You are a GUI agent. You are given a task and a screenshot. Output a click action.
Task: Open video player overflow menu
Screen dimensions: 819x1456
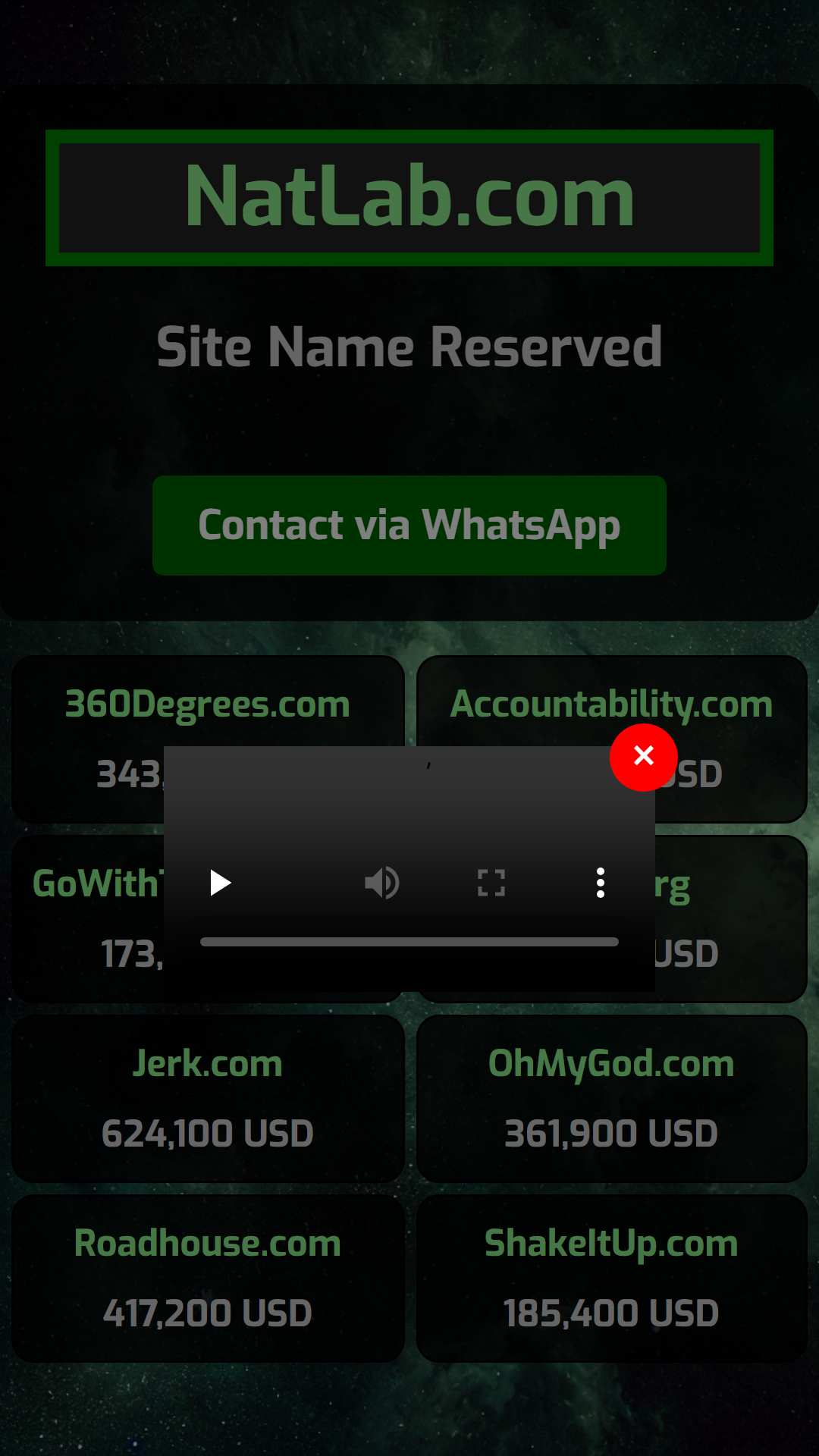click(600, 883)
